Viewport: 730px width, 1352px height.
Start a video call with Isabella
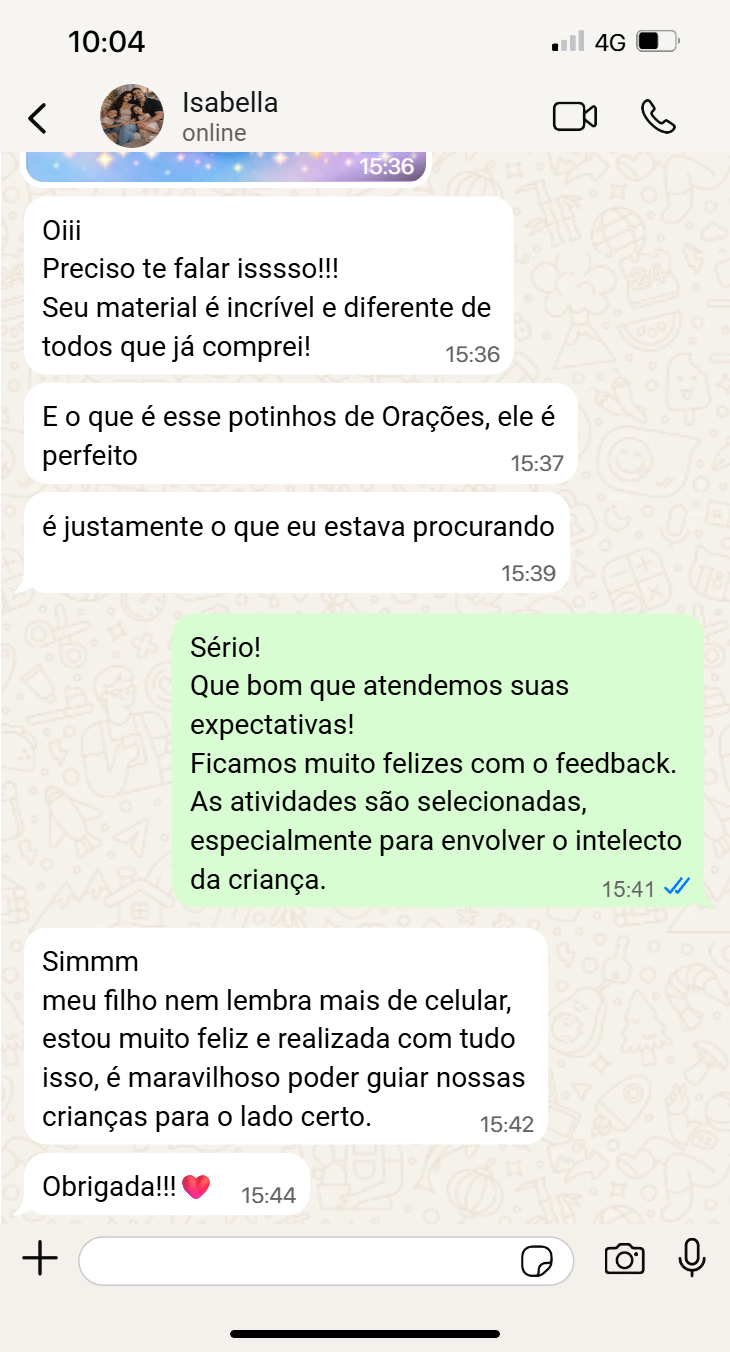point(575,117)
